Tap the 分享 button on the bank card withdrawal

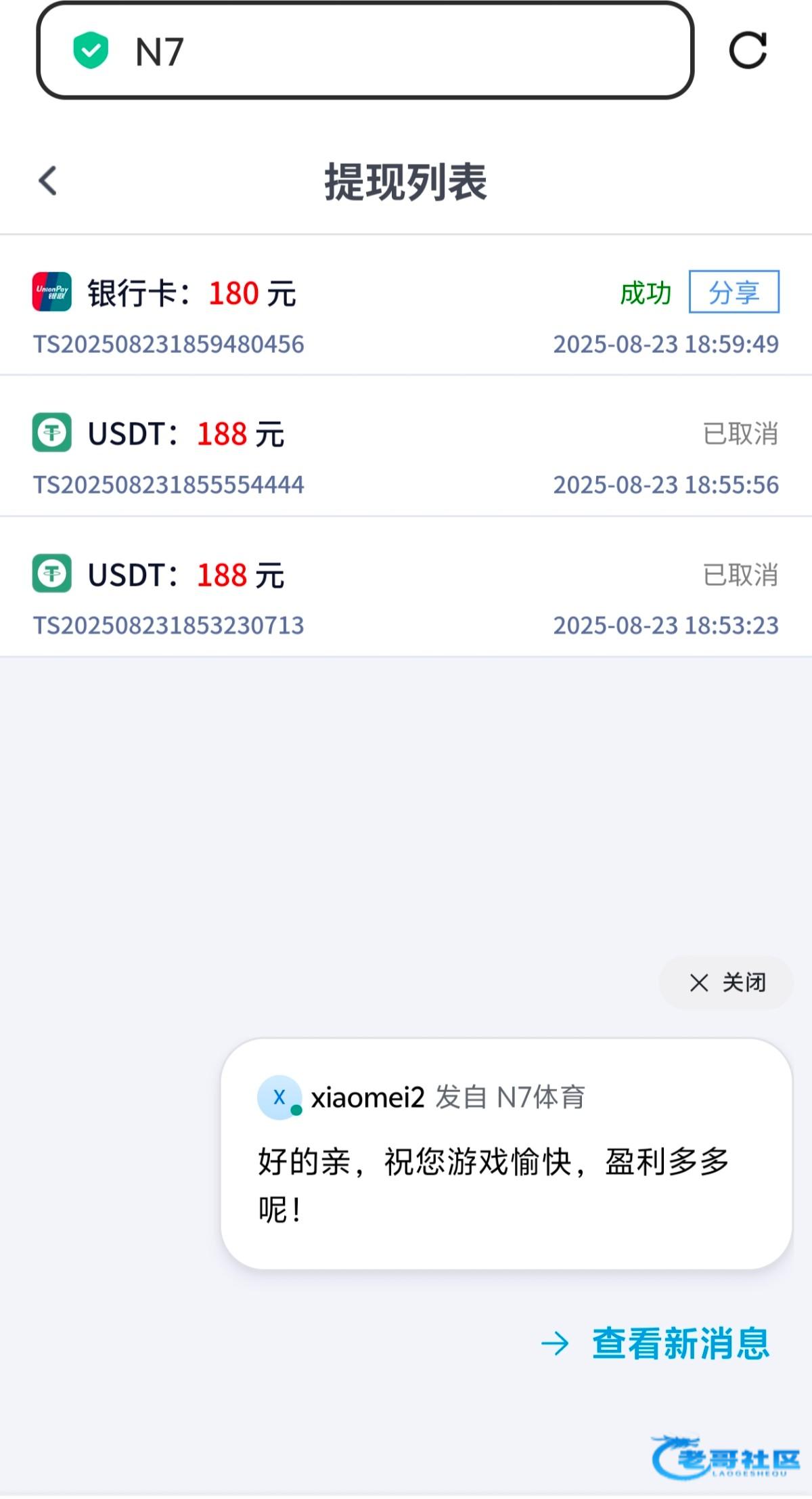tap(734, 292)
